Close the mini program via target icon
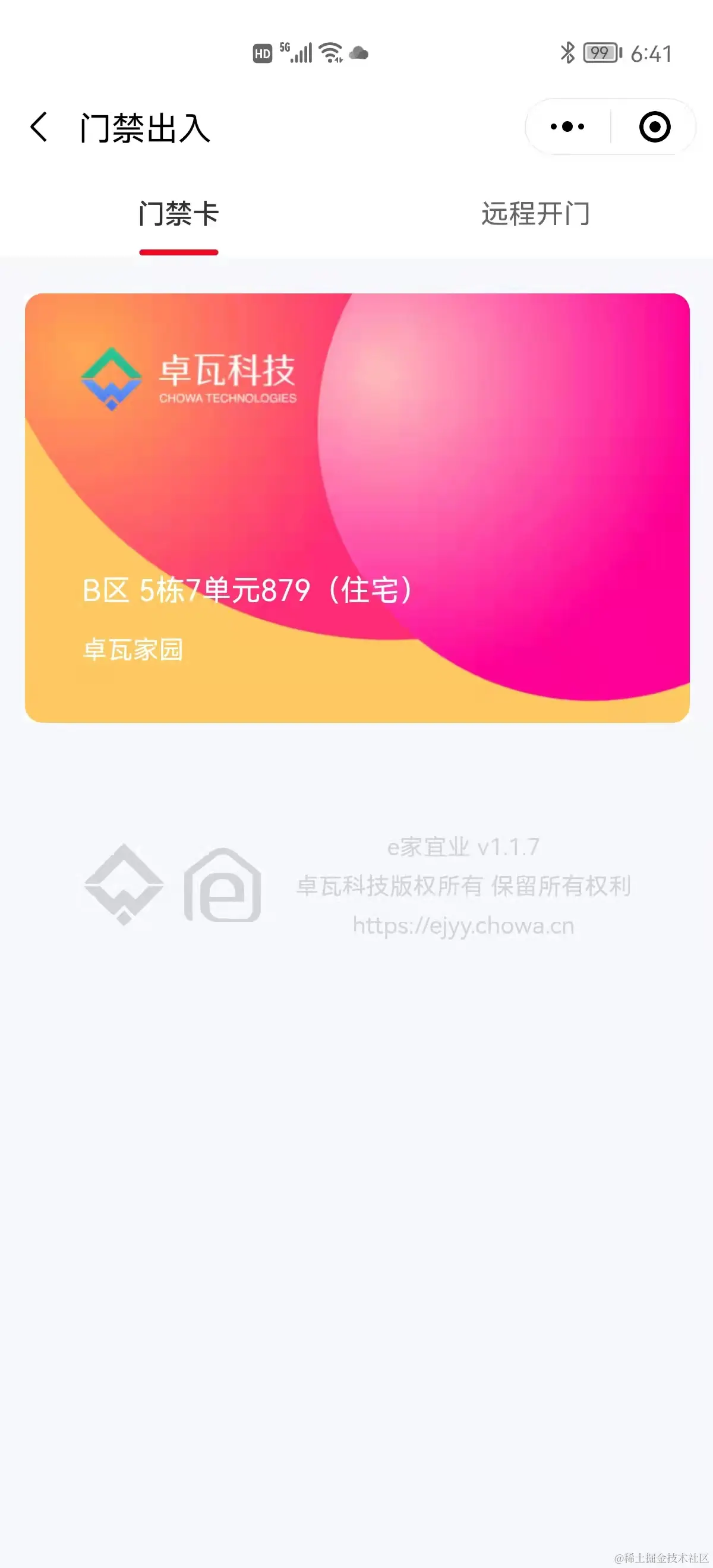713x1568 pixels. point(655,127)
